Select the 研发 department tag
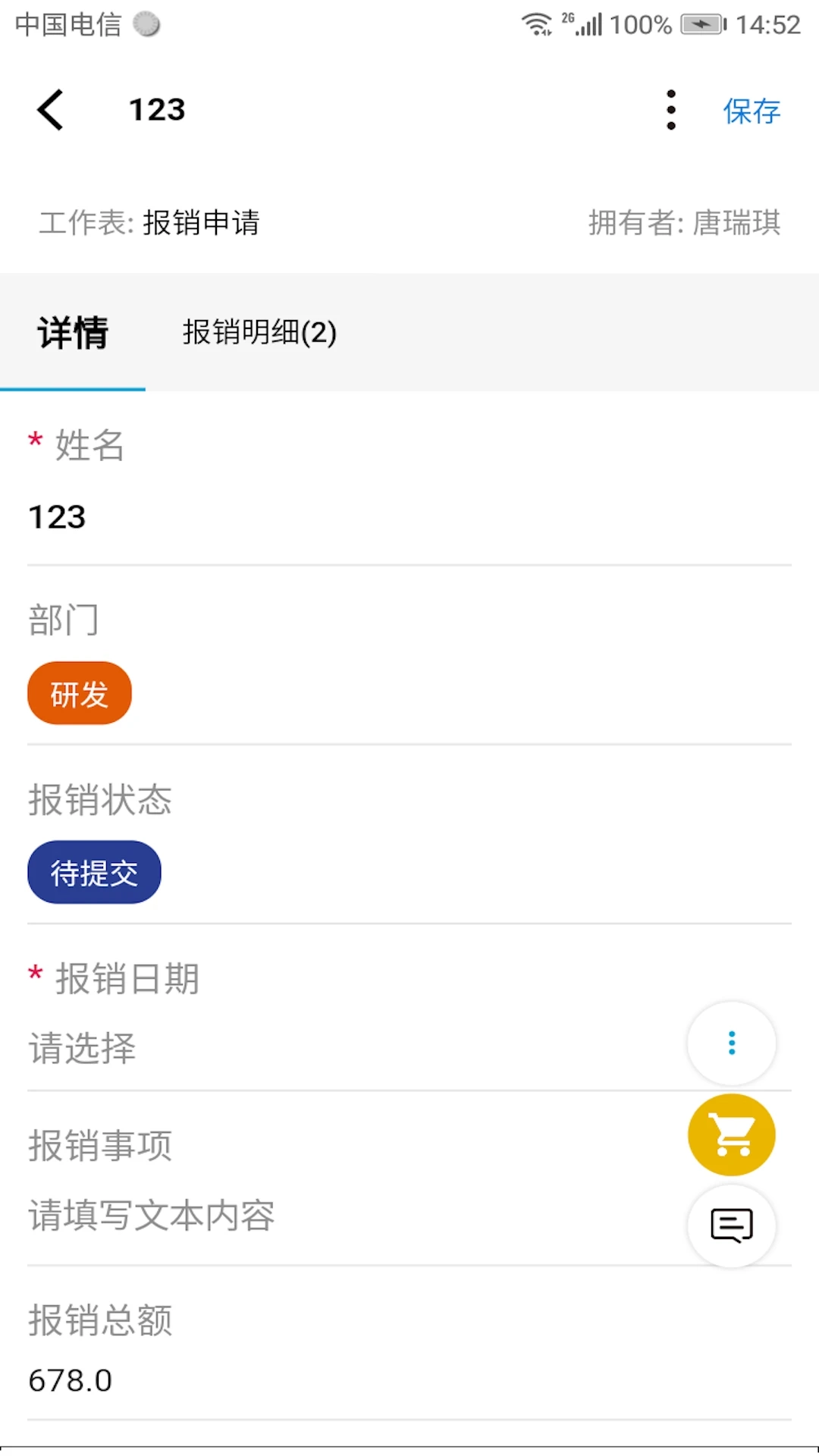Image resolution: width=819 pixels, height=1456 pixels. click(x=79, y=692)
